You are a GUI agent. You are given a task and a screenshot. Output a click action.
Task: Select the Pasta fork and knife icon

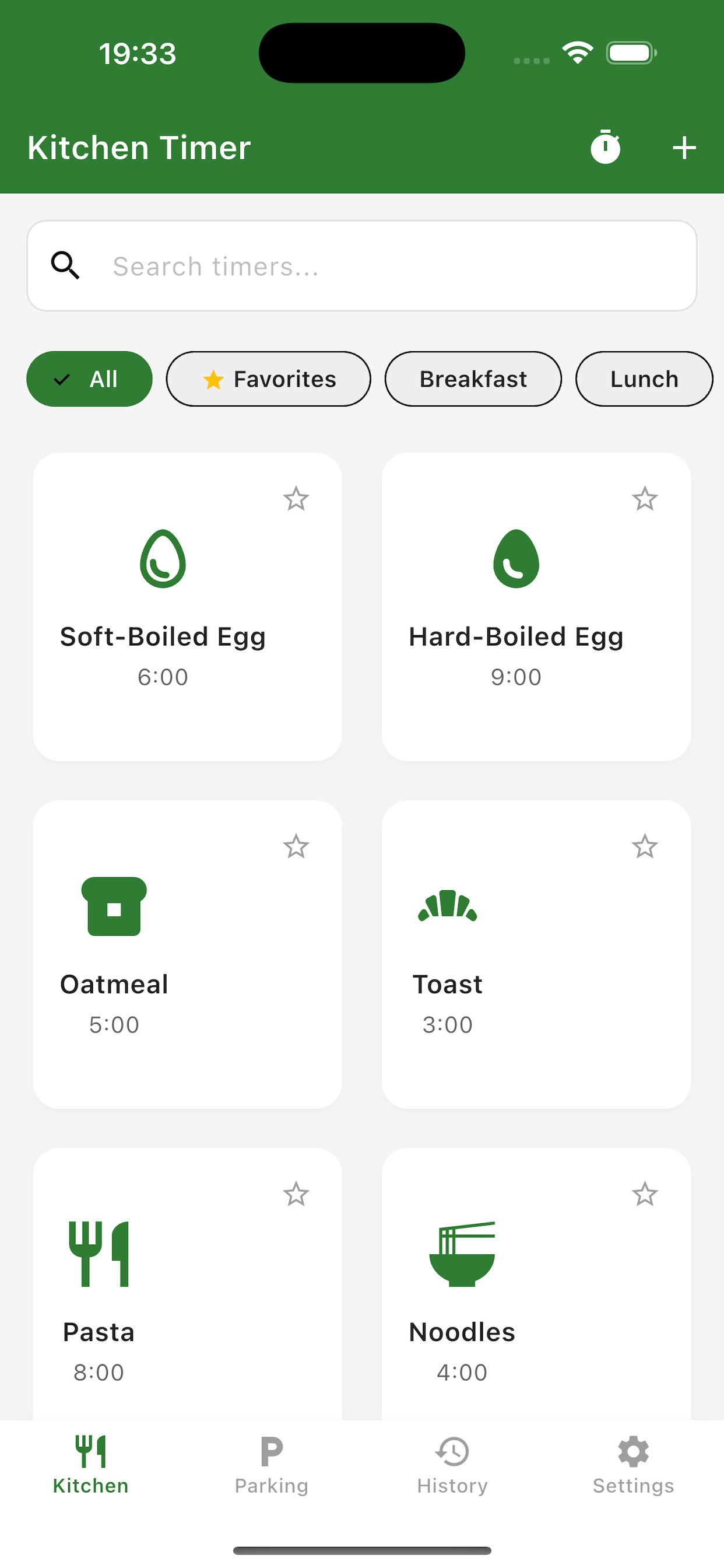click(99, 1254)
